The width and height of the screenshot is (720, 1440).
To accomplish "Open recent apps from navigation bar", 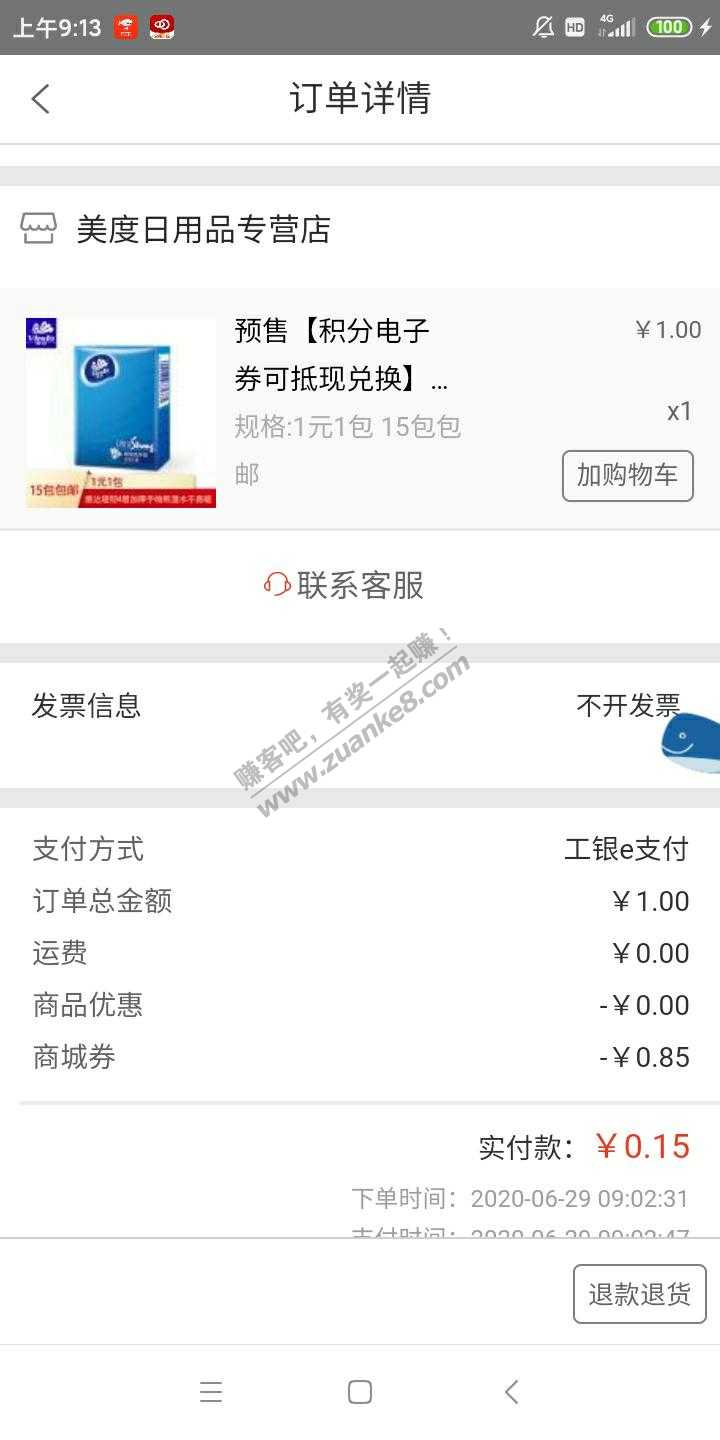I will point(211,1392).
